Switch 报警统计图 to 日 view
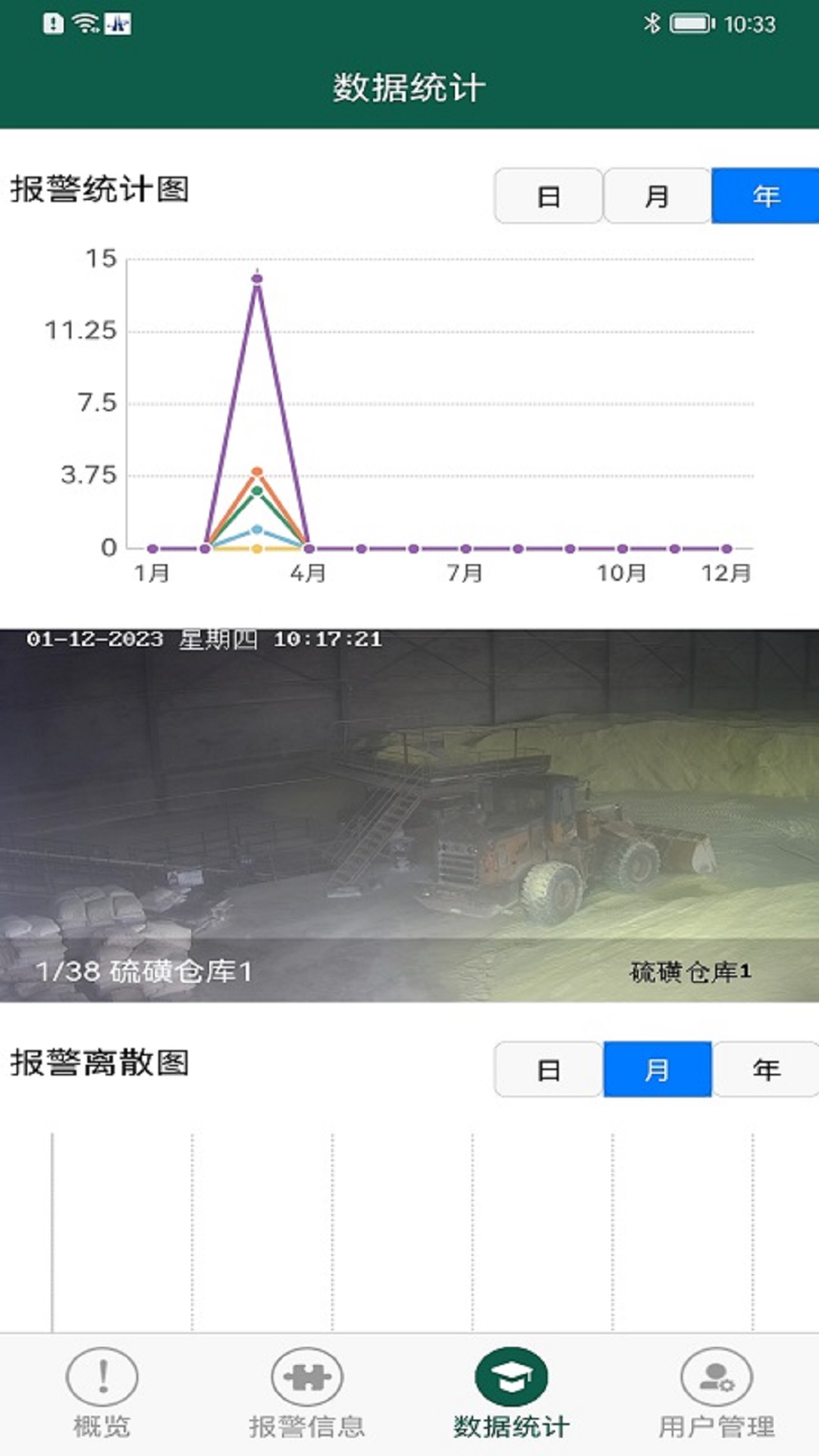The width and height of the screenshot is (819, 1456). point(548,196)
